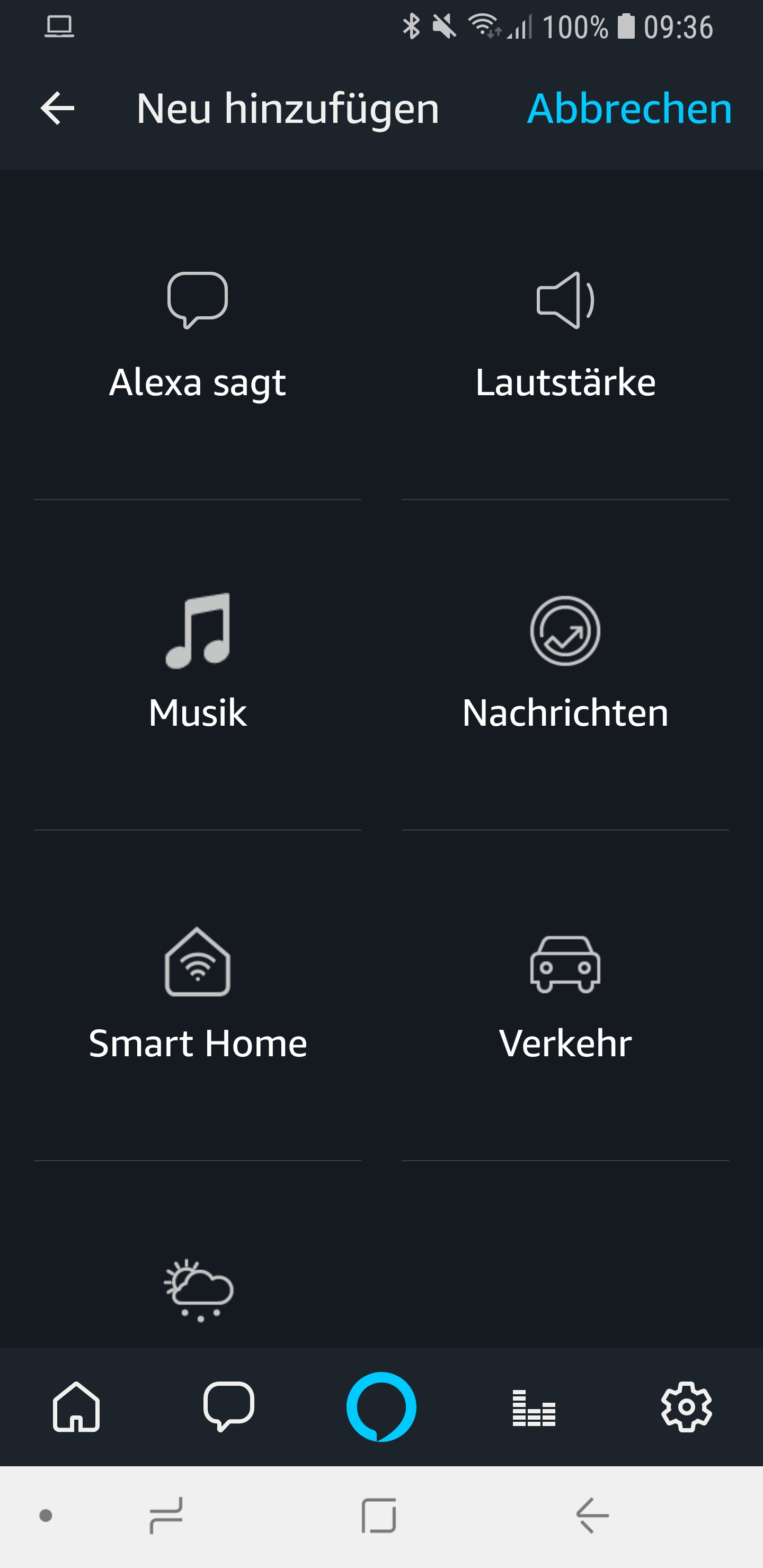
Task: Tap the system home button
Action: (379, 1515)
